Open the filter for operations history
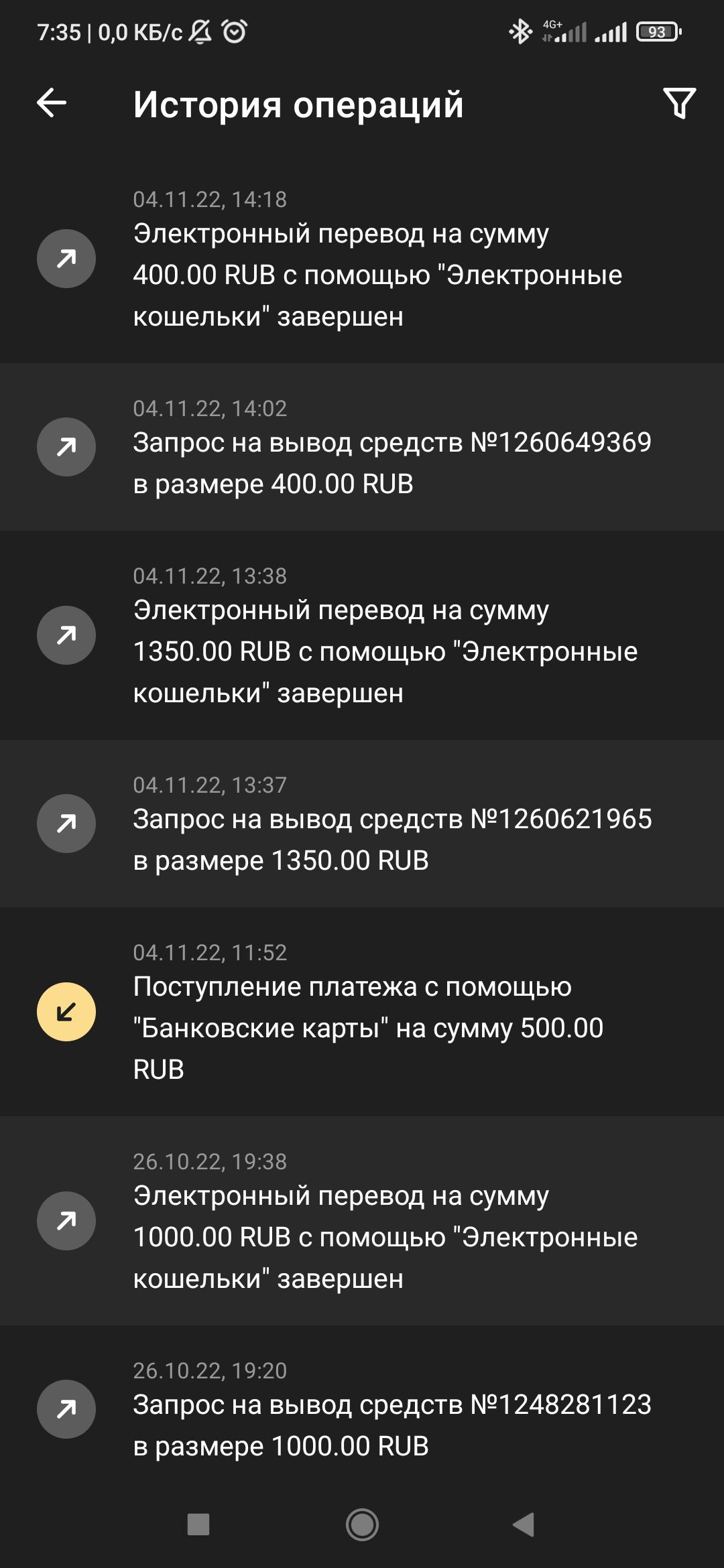Image resolution: width=724 pixels, height=1568 pixels. click(679, 103)
